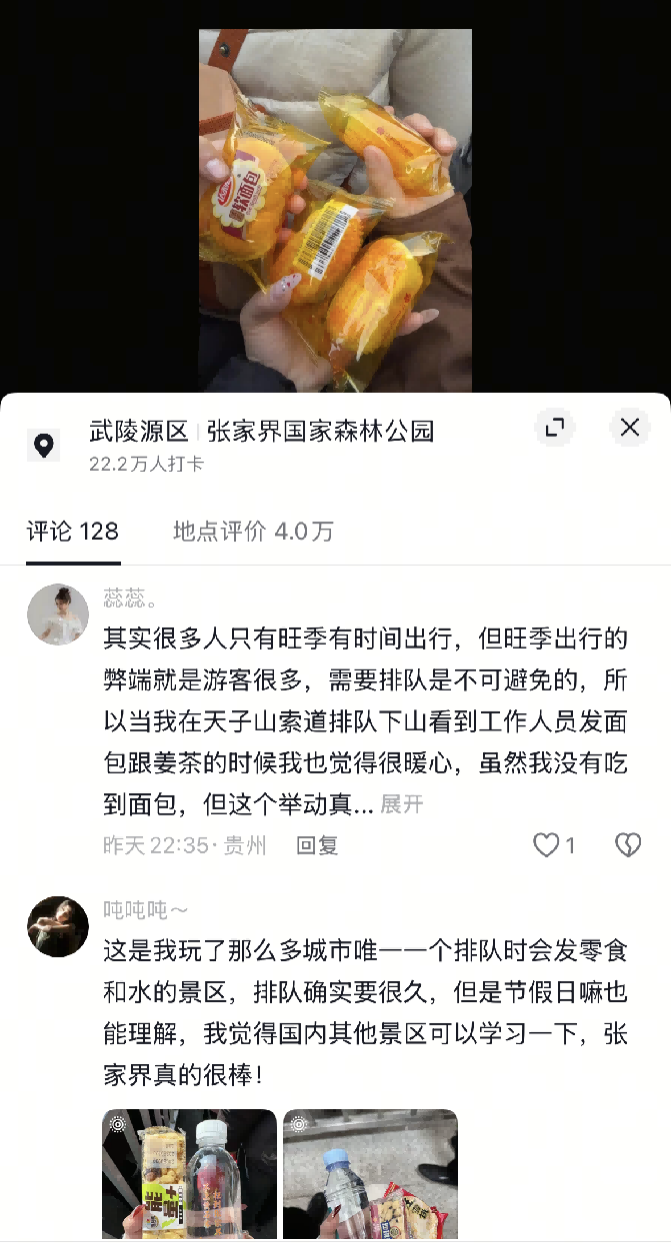Tap the video at top to resume
The image size is (672, 1244).
(x=335, y=210)
